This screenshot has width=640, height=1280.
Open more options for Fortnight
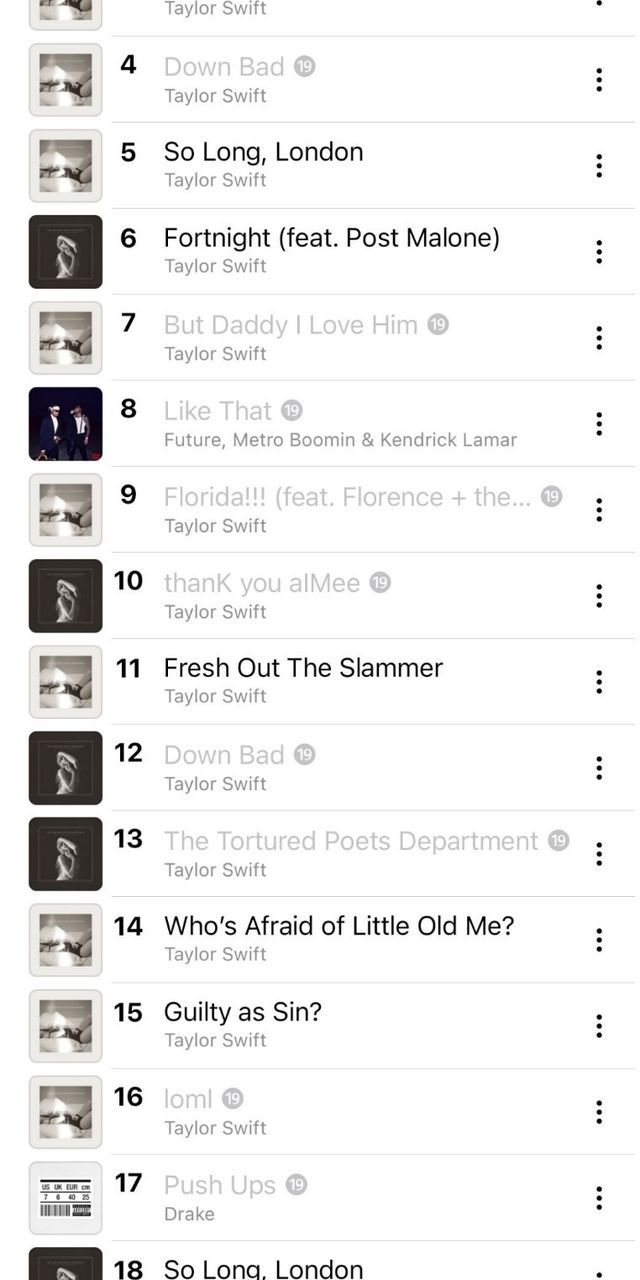(599, 252)
